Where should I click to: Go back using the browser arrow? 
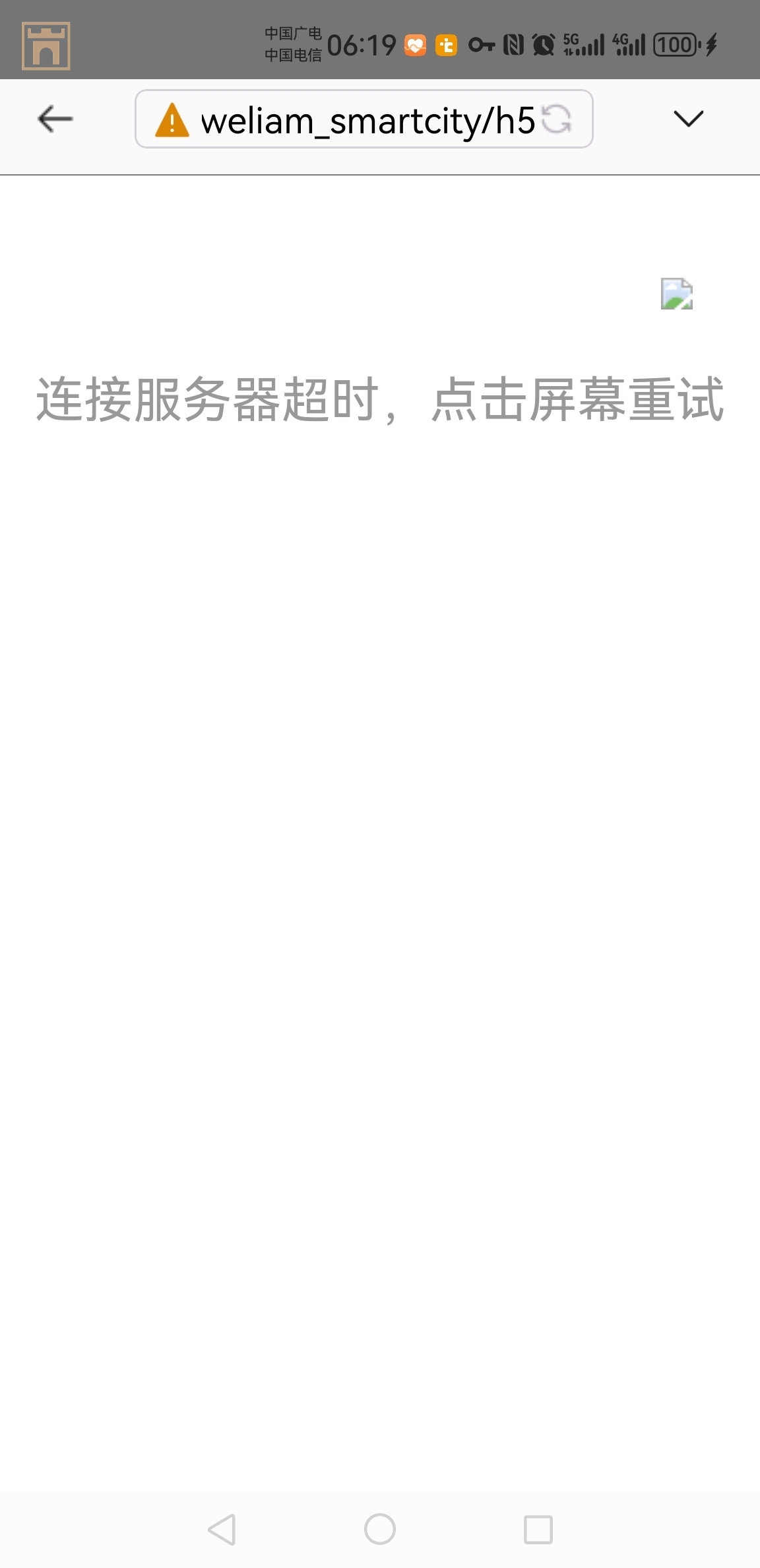pos(55,119)
